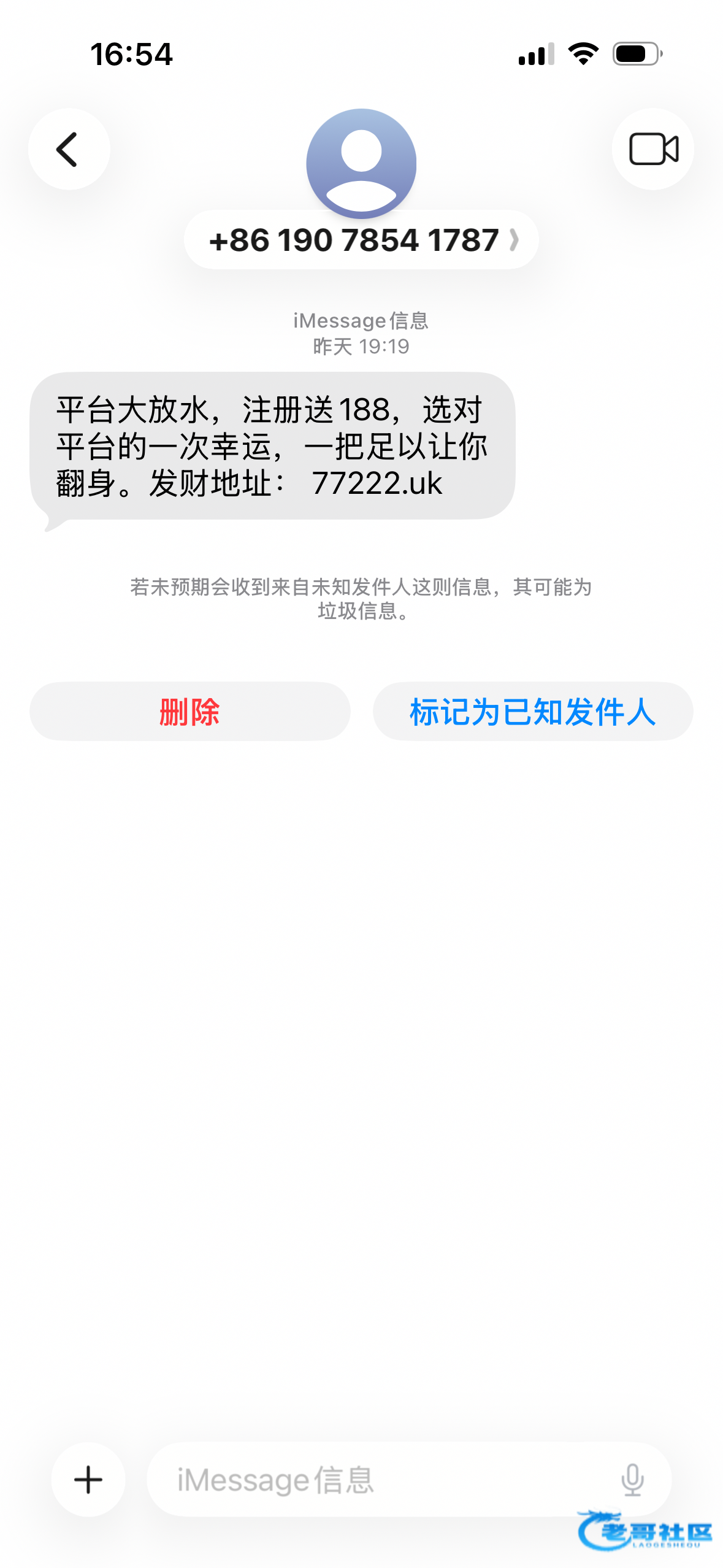This screenshot has height=1568, width=723.
Task: Go back to the messages list
Action: pos(69,149)
